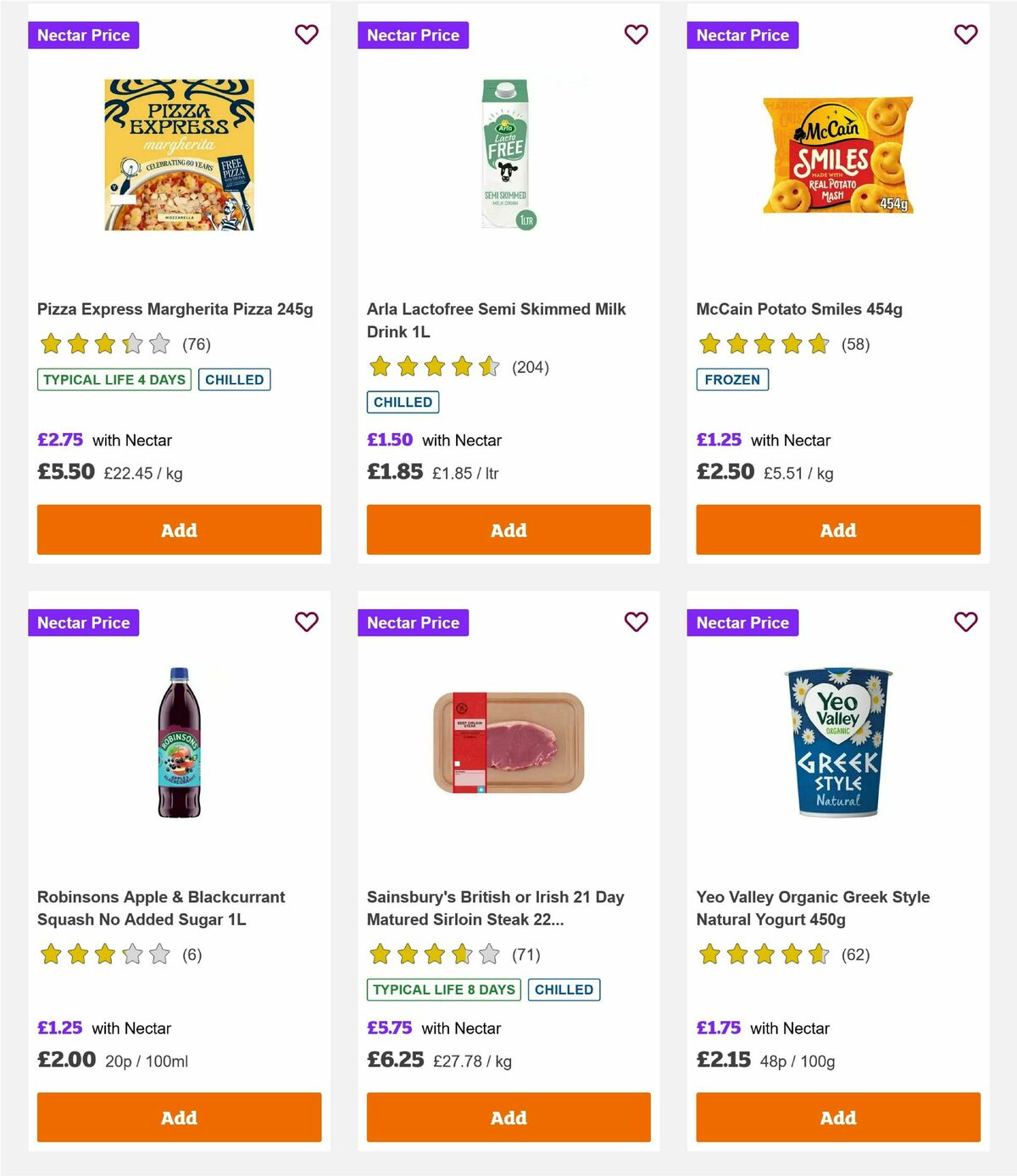
Task: Toggle the CHILLED filter tag on Arla milk
Action: click(x=403, y=402)
